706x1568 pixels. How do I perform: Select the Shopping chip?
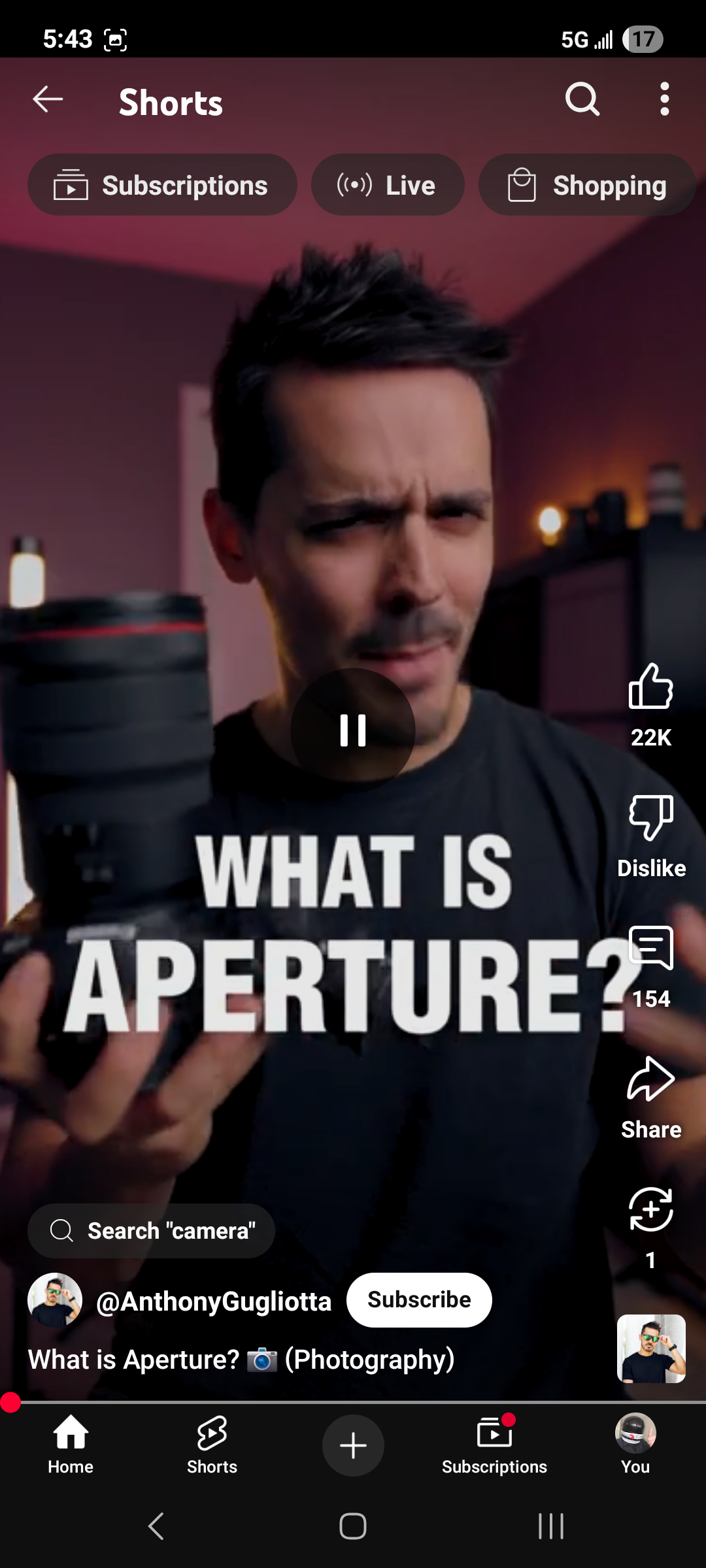(587, 186)
